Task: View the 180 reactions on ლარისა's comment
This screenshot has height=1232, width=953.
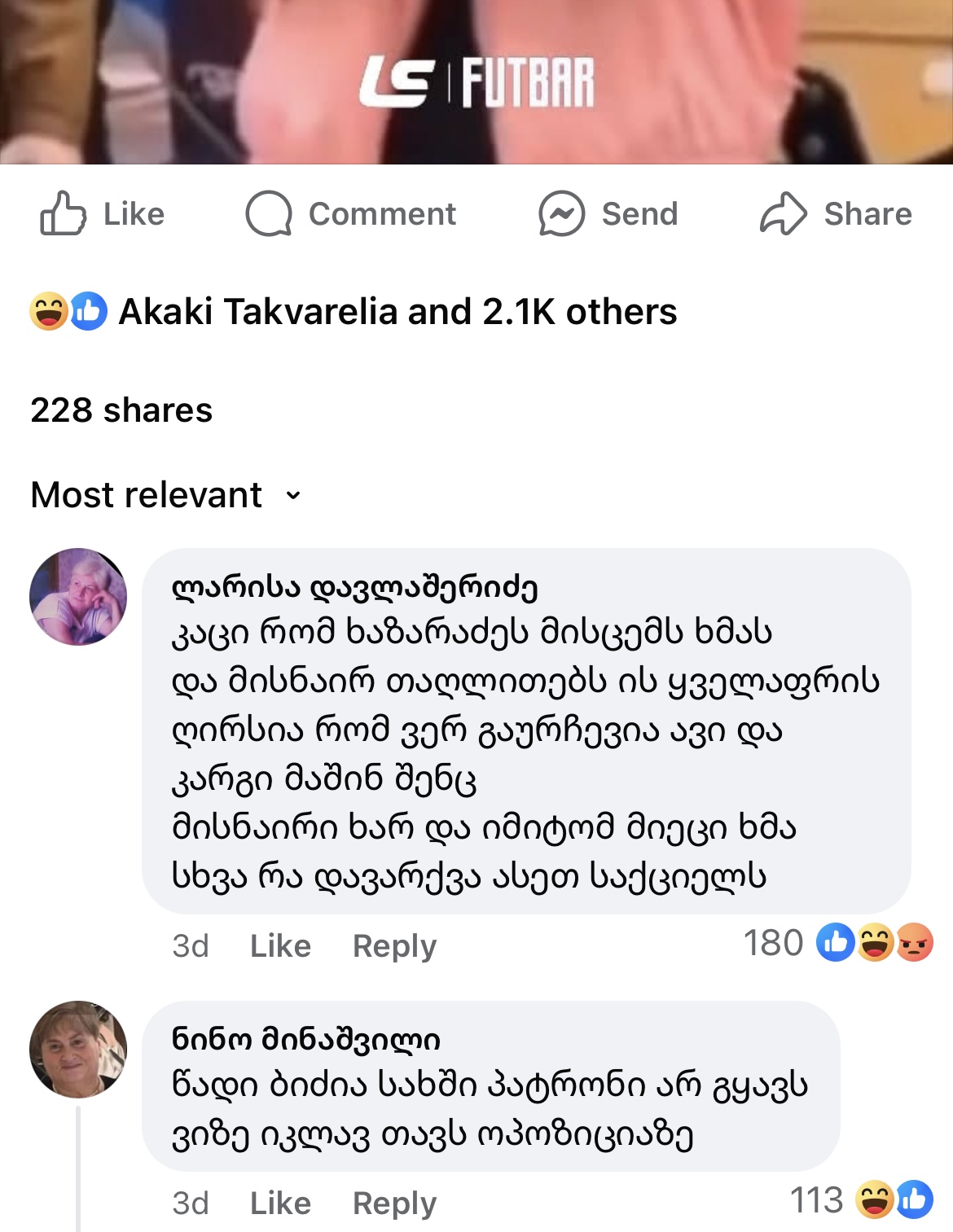Action: pos(837,943)
